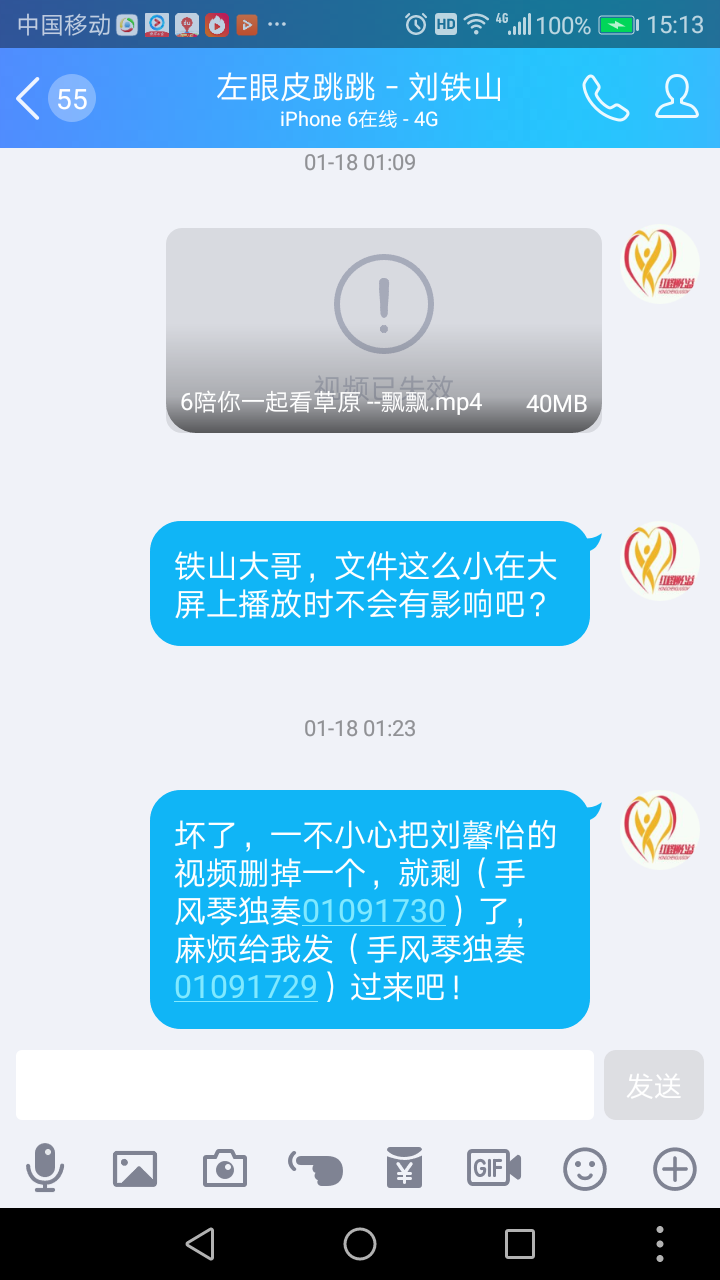Tap the linked number 01091729
The height and width of the screenshot is (1280, 720).
[x=246, y=987]
